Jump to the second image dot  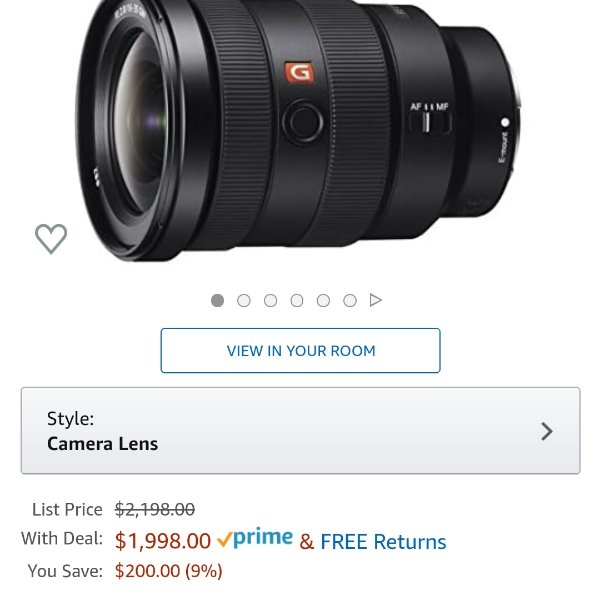tap(244, 300)
